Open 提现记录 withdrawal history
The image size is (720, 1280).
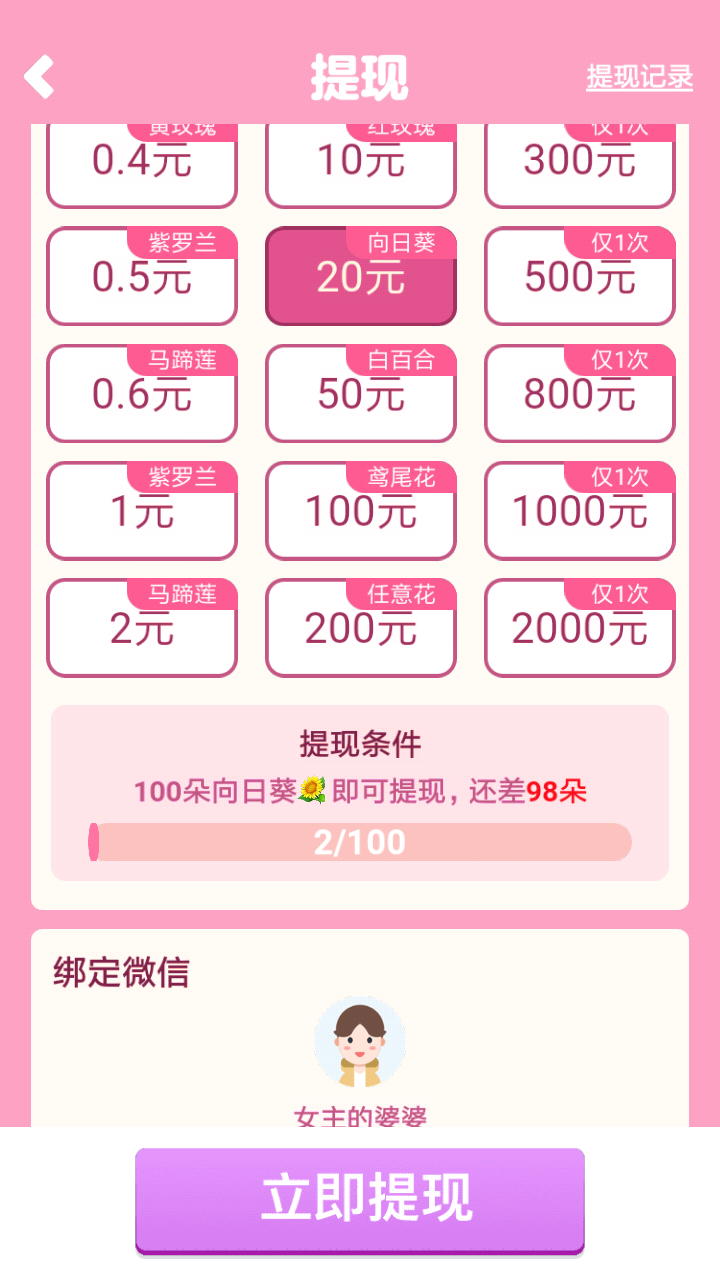click(639, 77)
